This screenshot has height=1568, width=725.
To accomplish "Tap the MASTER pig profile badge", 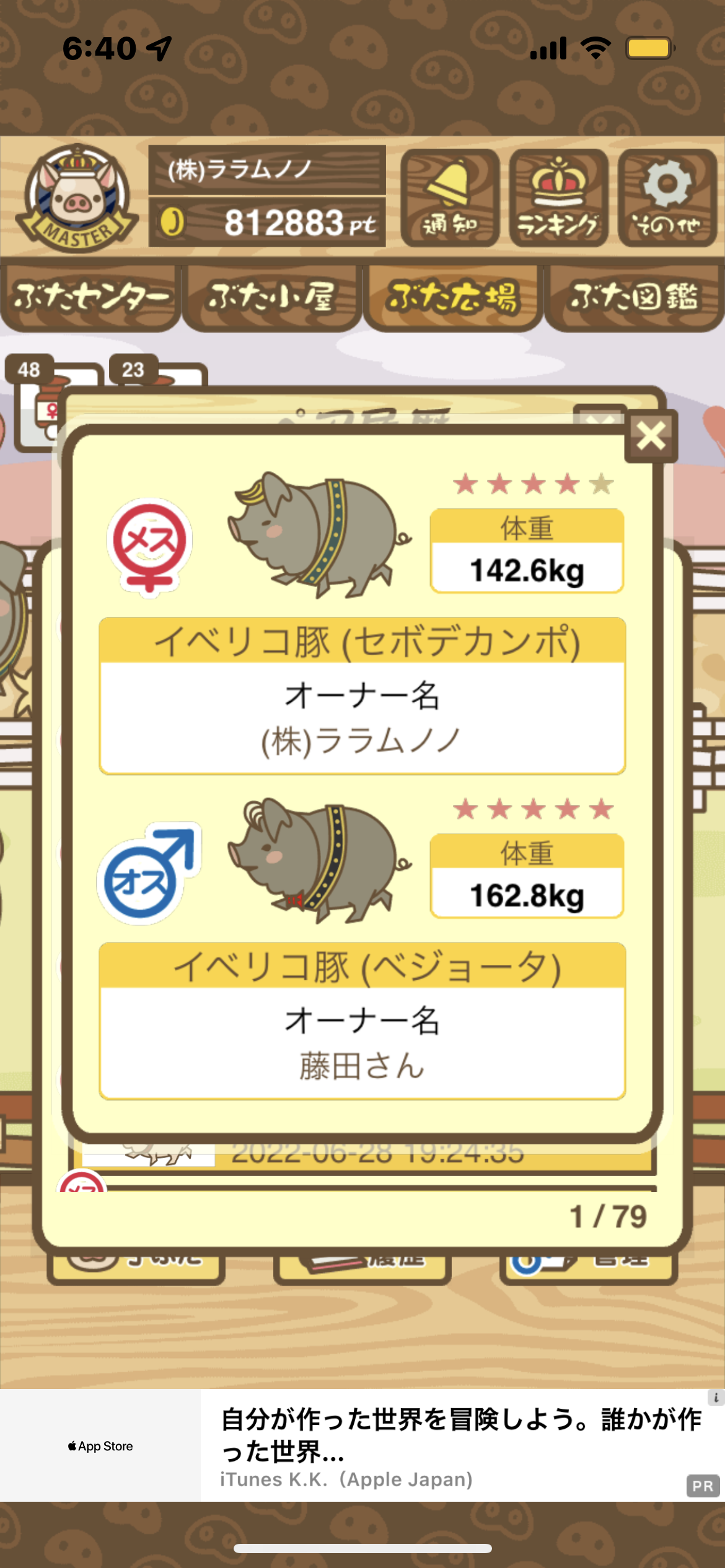I will coord(77,198).
